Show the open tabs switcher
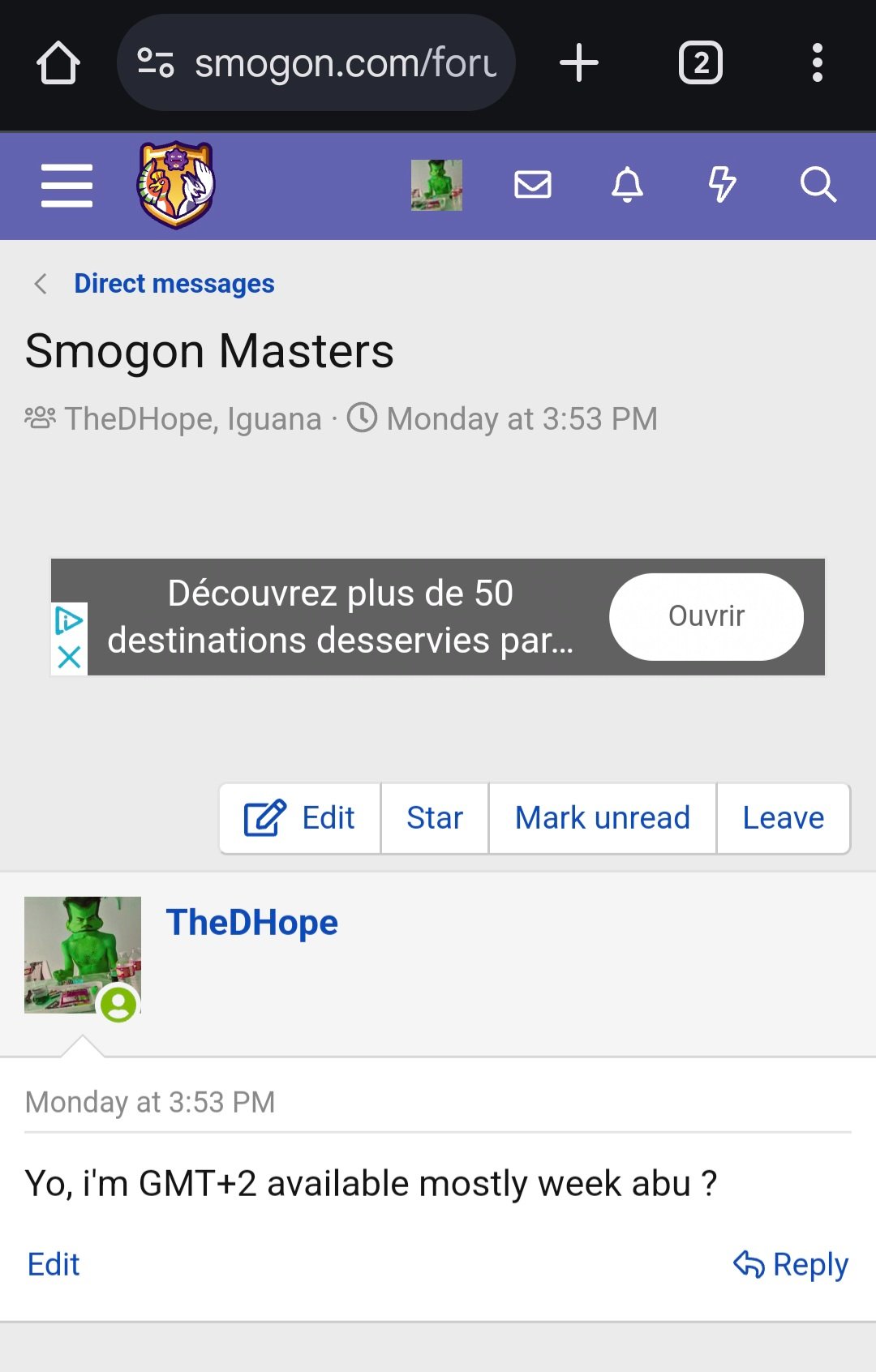The image size is (876, 1372). tap(701, 63)
